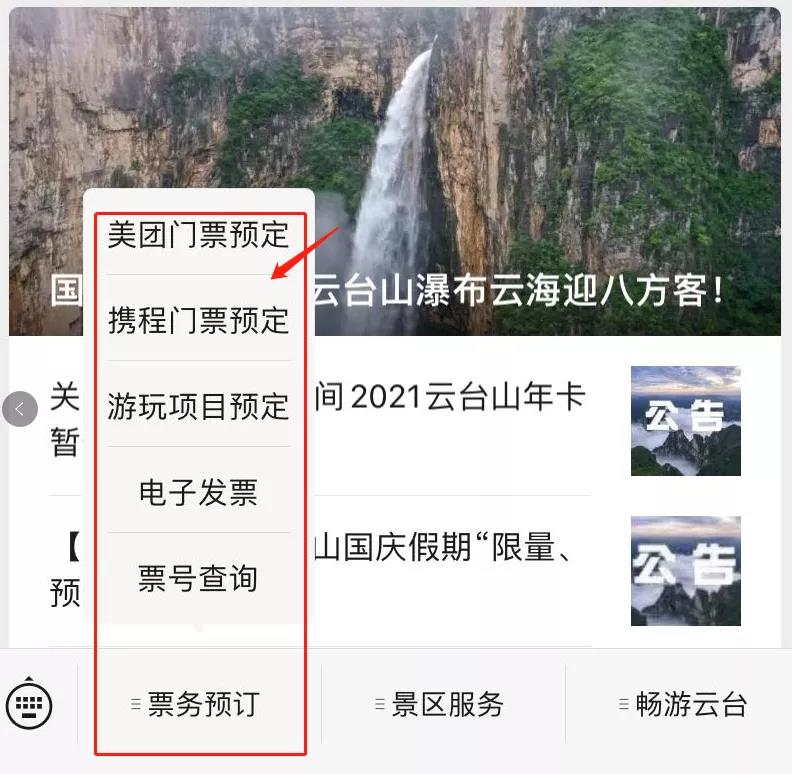The height and width of the screenshot is (774, 792).
Task: Tap the left arrow button at screen edge
Action: [x=20, y=408]
